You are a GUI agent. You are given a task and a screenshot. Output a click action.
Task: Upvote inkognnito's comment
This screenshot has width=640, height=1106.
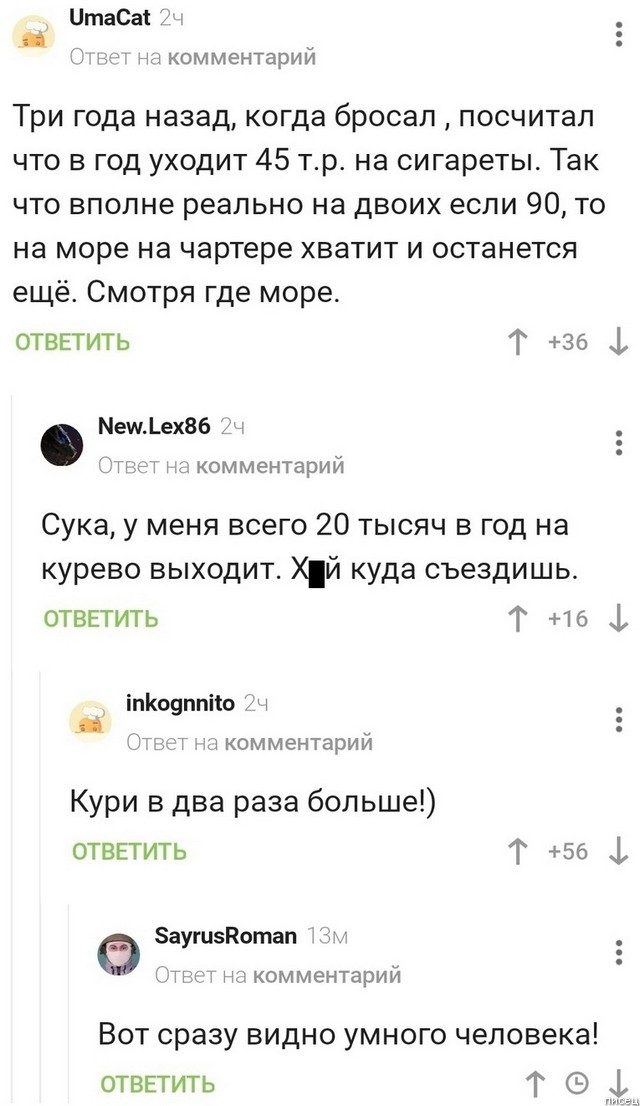(x=518, y=851)
